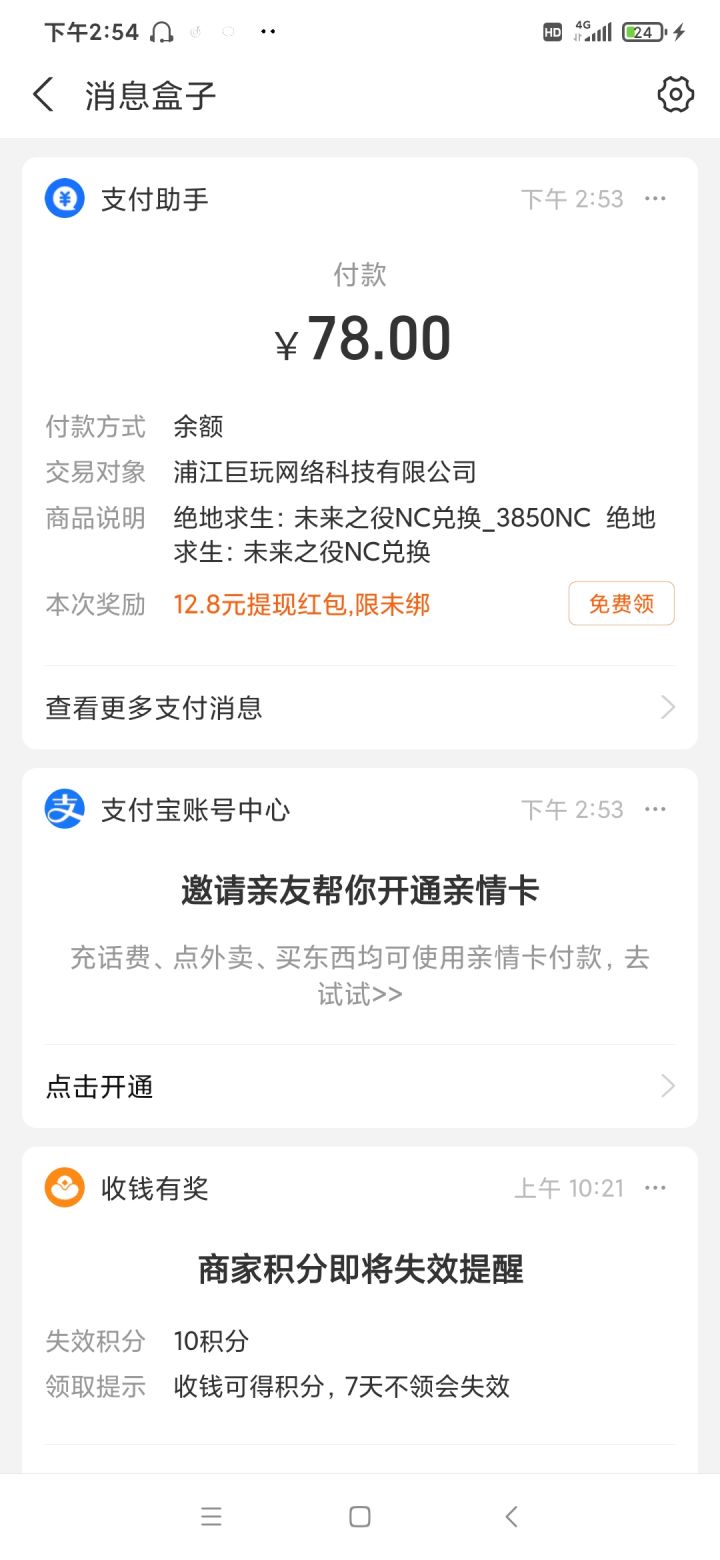Open message box settings gear

pos(675,95)
